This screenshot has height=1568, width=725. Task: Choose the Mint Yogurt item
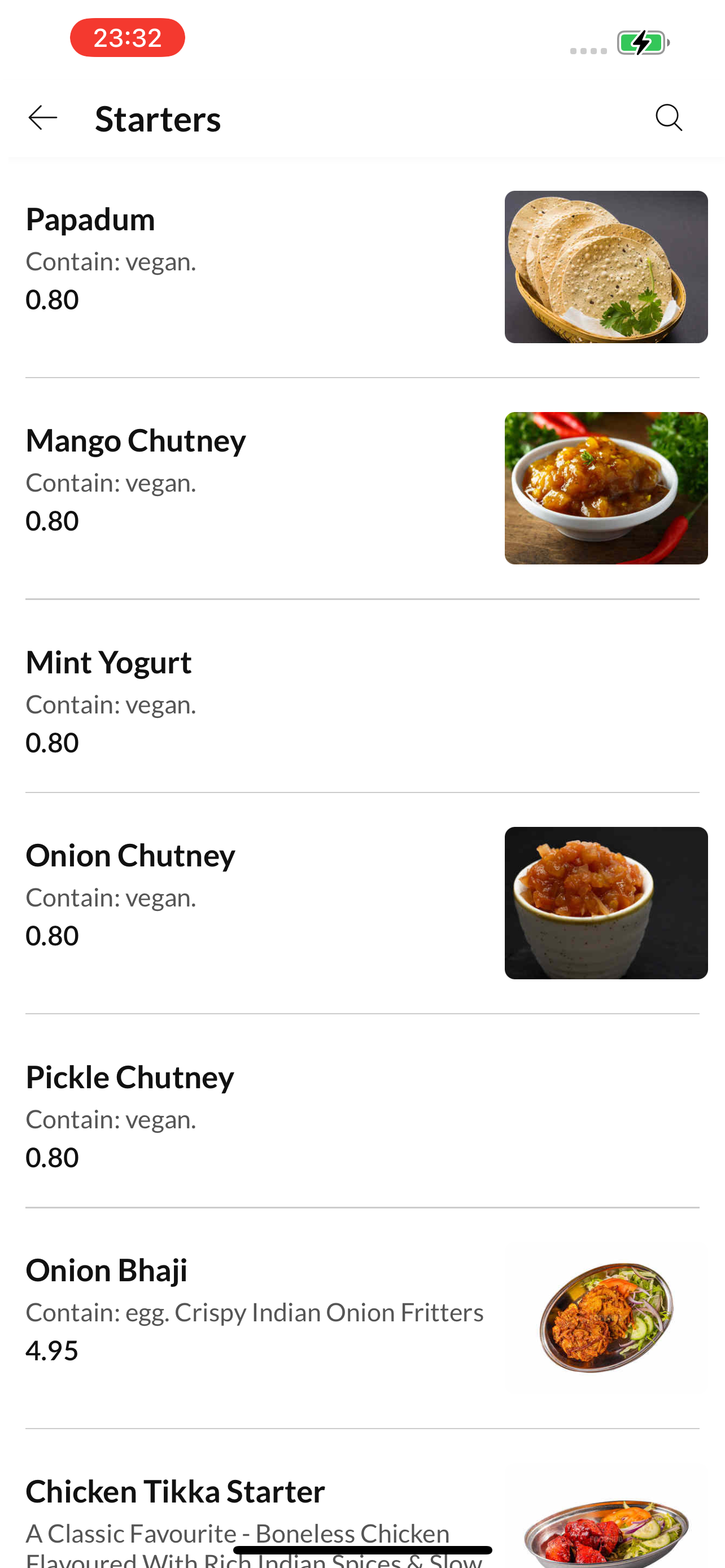[x=363, y=696]
